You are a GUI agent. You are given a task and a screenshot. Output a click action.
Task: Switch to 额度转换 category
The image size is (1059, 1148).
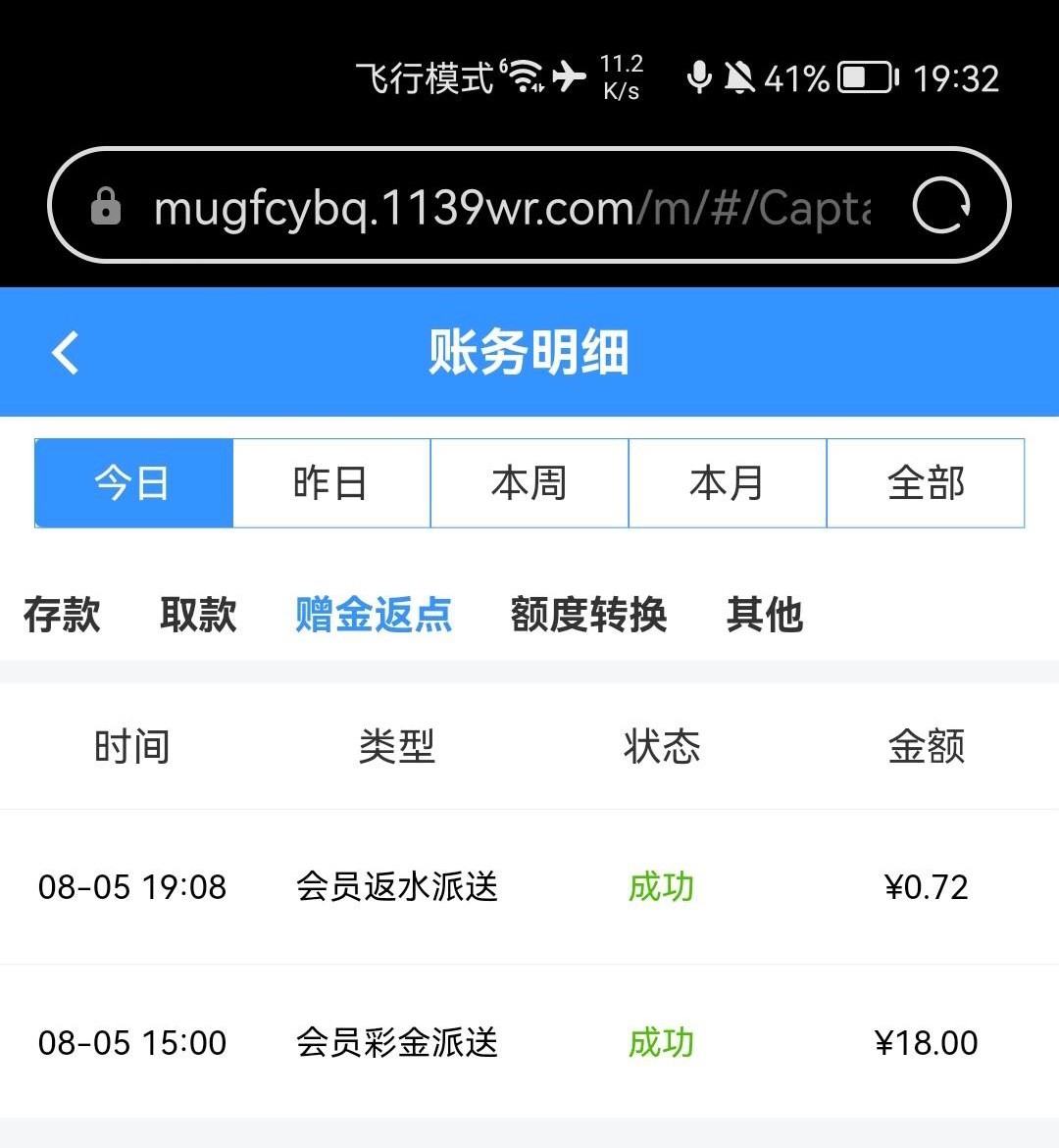588,615
